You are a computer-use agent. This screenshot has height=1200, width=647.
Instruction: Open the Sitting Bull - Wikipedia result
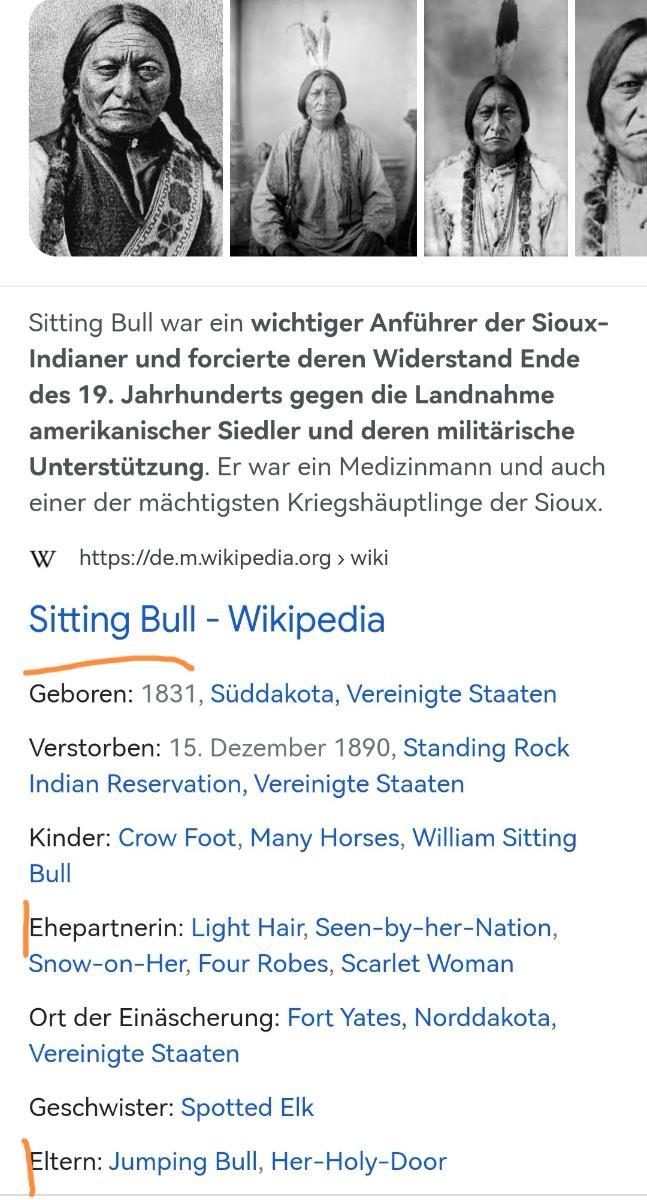coord(206,620)
